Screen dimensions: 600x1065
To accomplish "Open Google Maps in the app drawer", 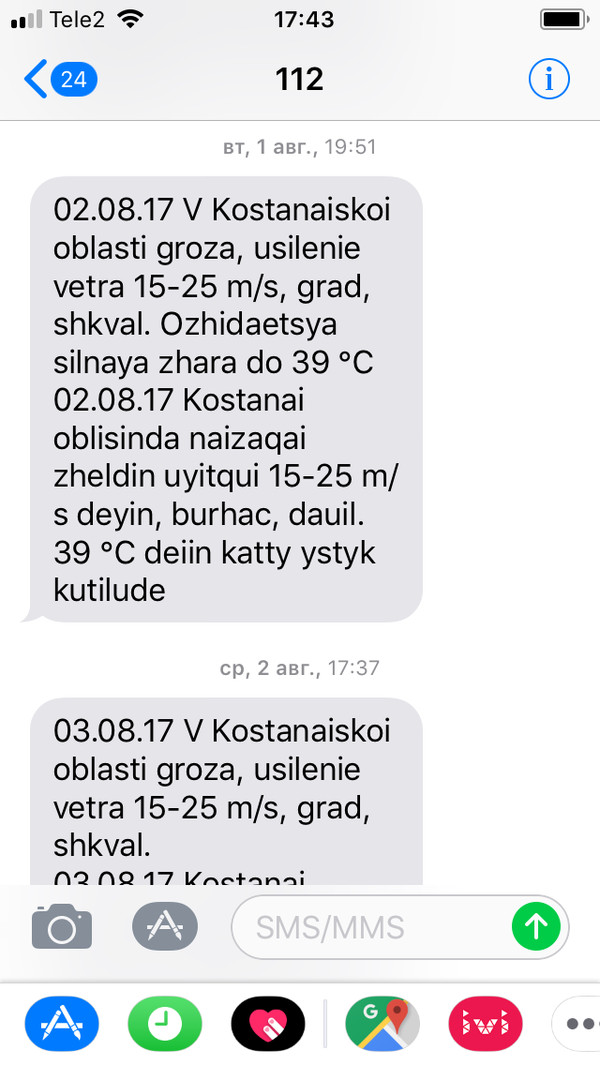I will [x=382, y=1024].
